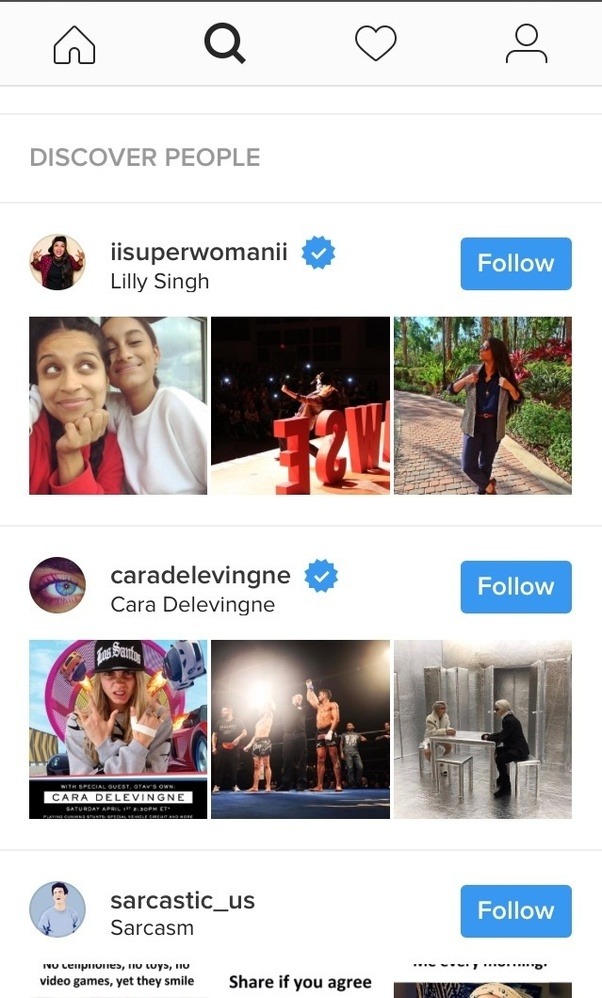The width and height of the screenshot is (602, 998).
Task: View Lilly Singh's selfie photo with friend
Action: (118, 405)
